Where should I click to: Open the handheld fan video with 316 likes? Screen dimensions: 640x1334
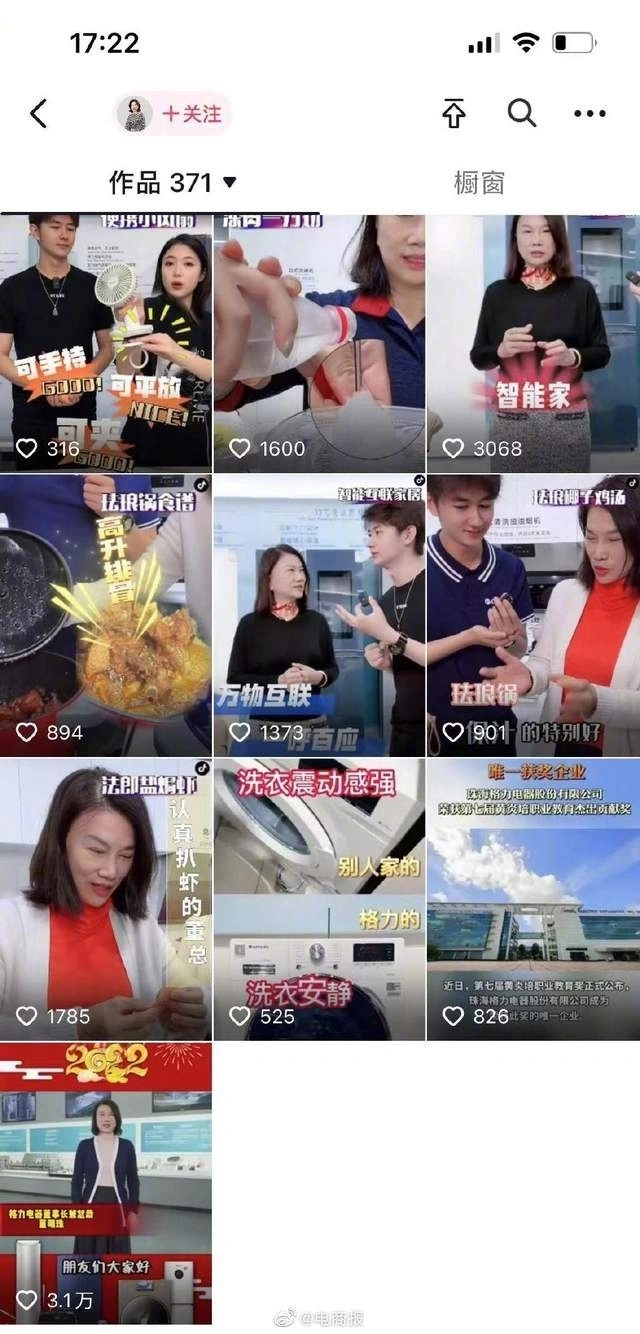[x=106, y=343]
